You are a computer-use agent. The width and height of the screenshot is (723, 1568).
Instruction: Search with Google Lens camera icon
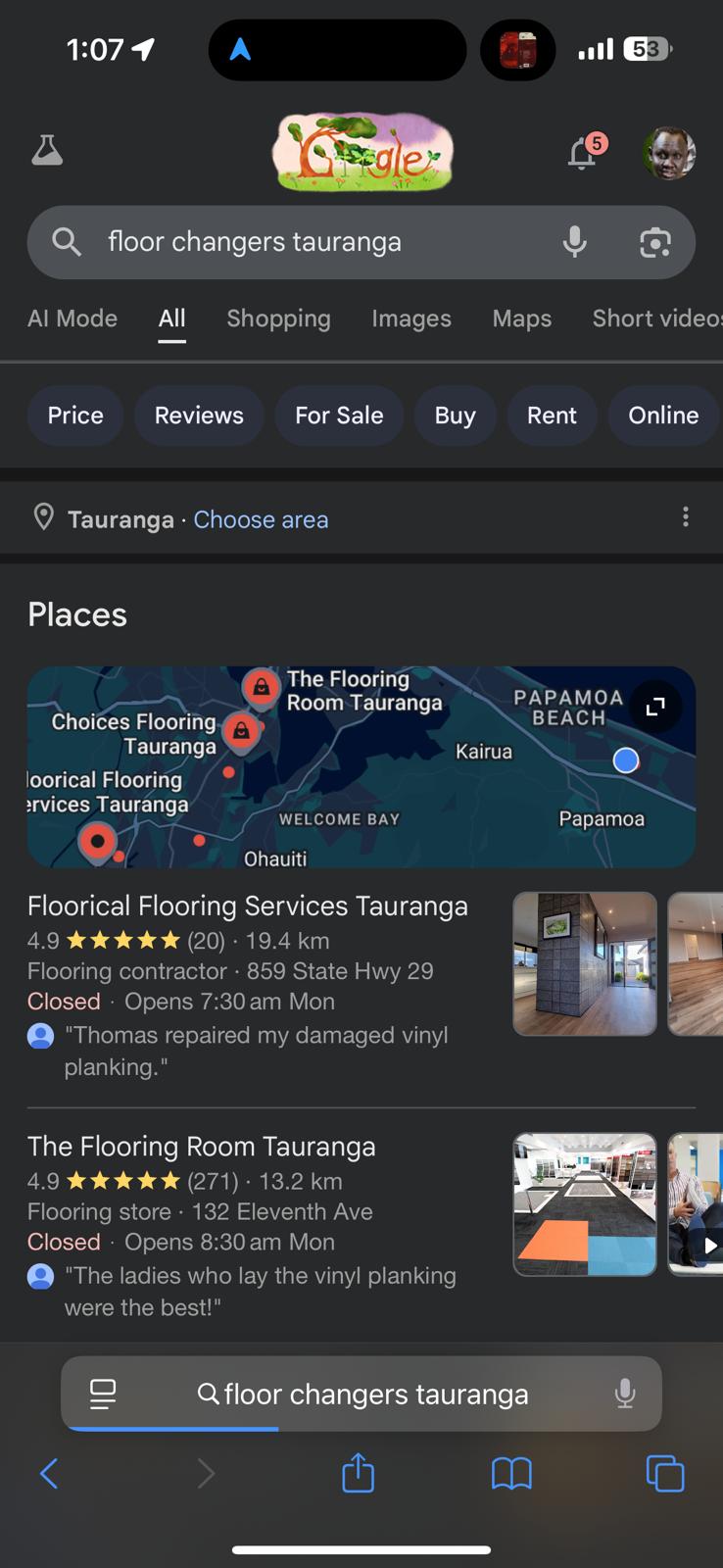pyautogui.click(x=654, y=242)
